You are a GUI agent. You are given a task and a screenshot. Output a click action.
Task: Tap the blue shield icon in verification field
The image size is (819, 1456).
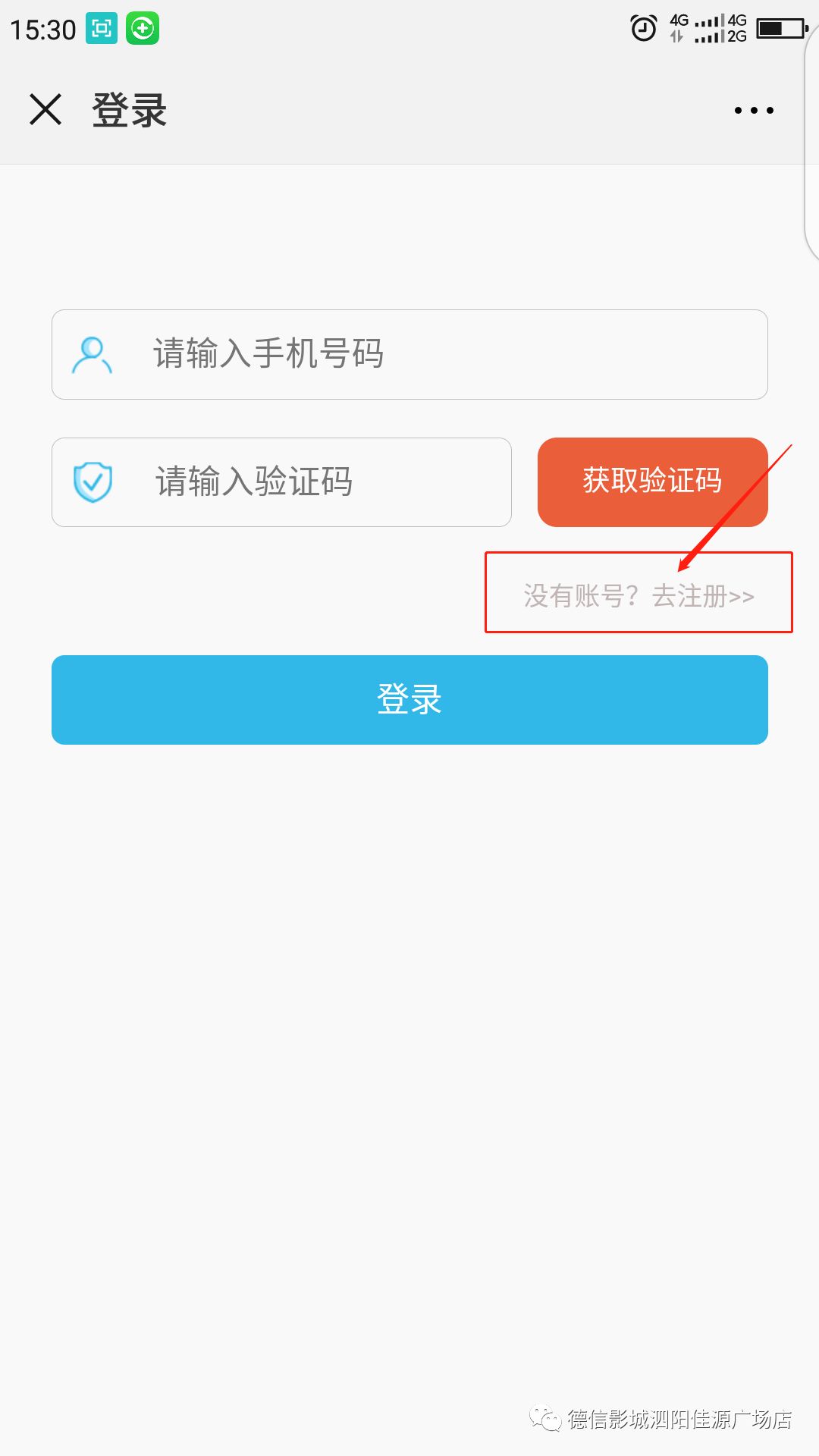[x=92, y=481]
